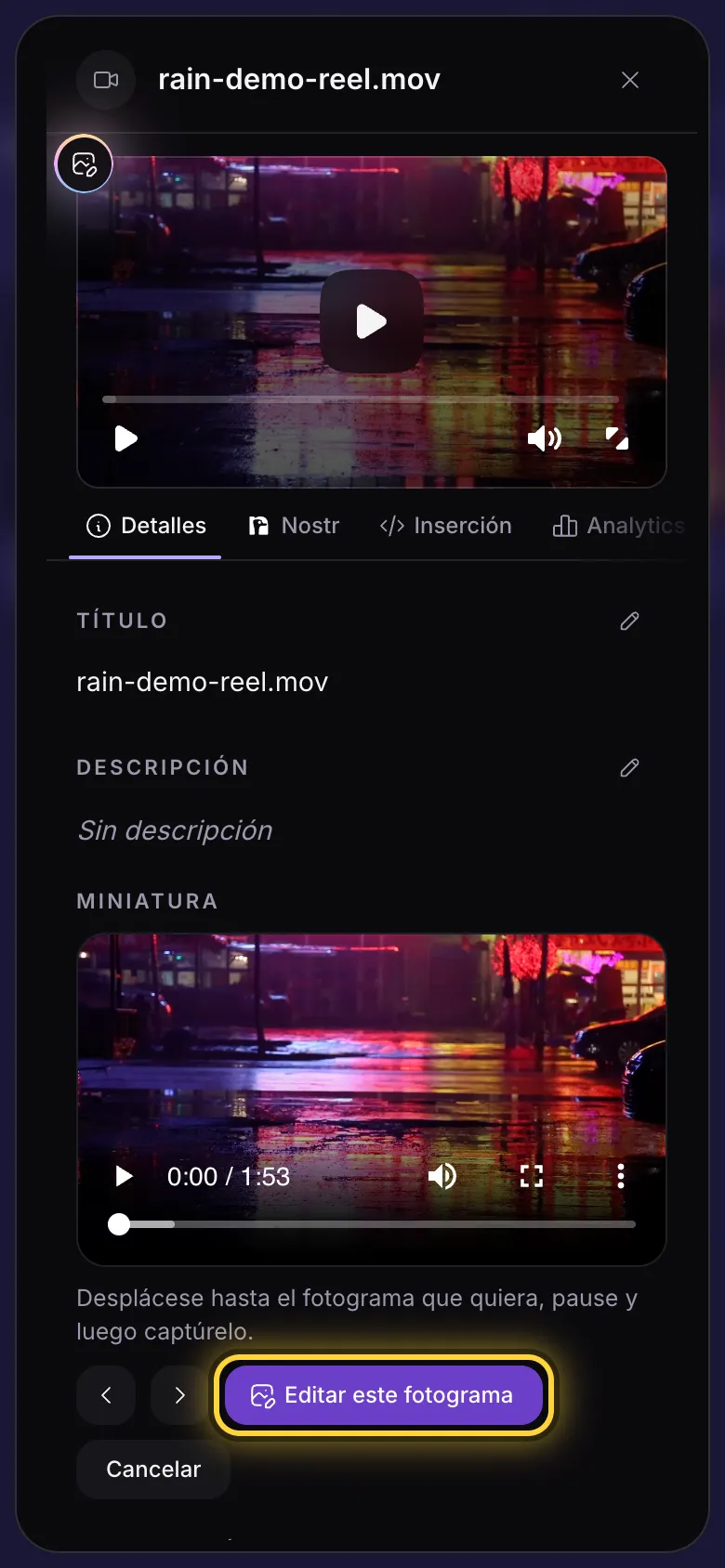Switch to the Inserción tab
The image size is (725, 1568).
[x=445, y=526]
